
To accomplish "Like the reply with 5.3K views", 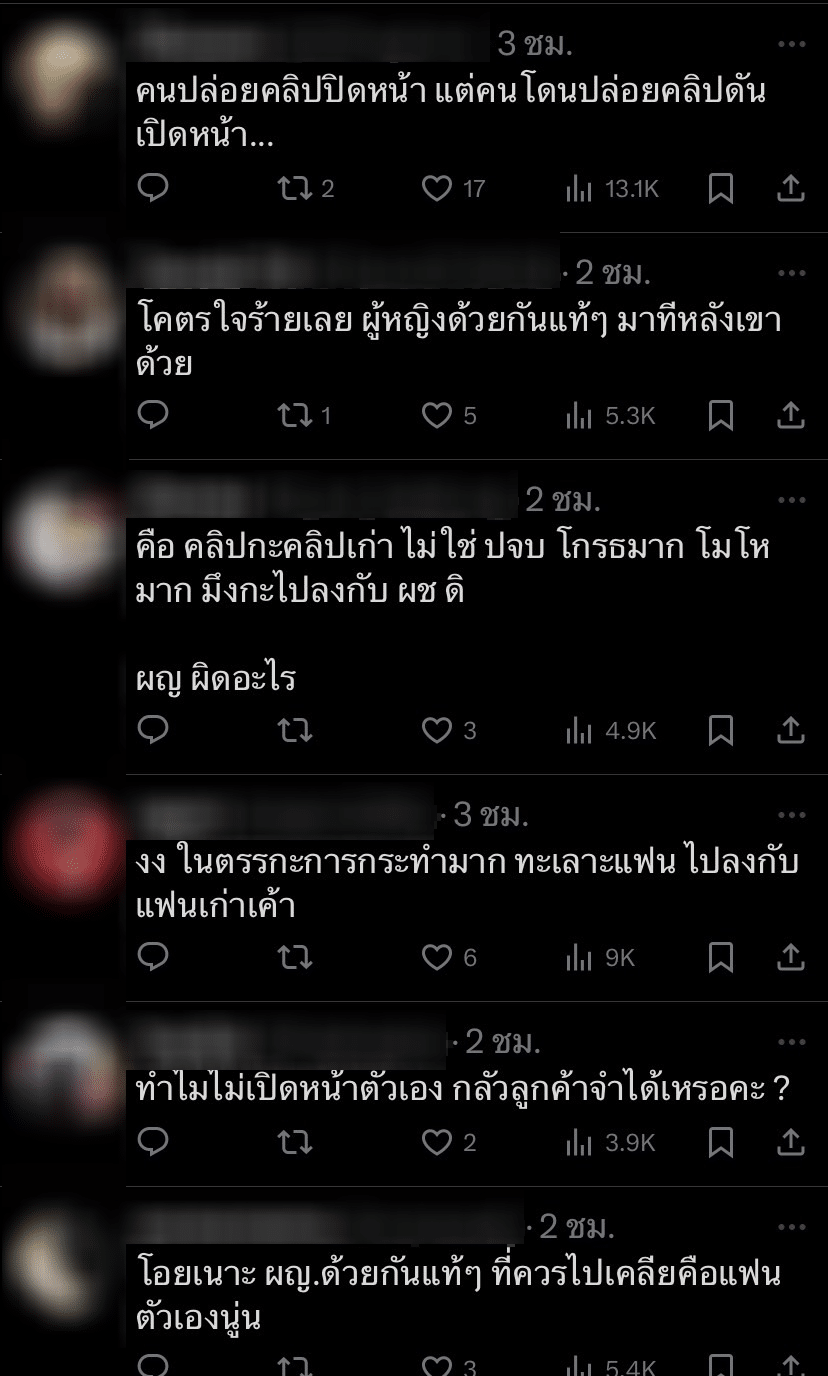I will 437,415.
